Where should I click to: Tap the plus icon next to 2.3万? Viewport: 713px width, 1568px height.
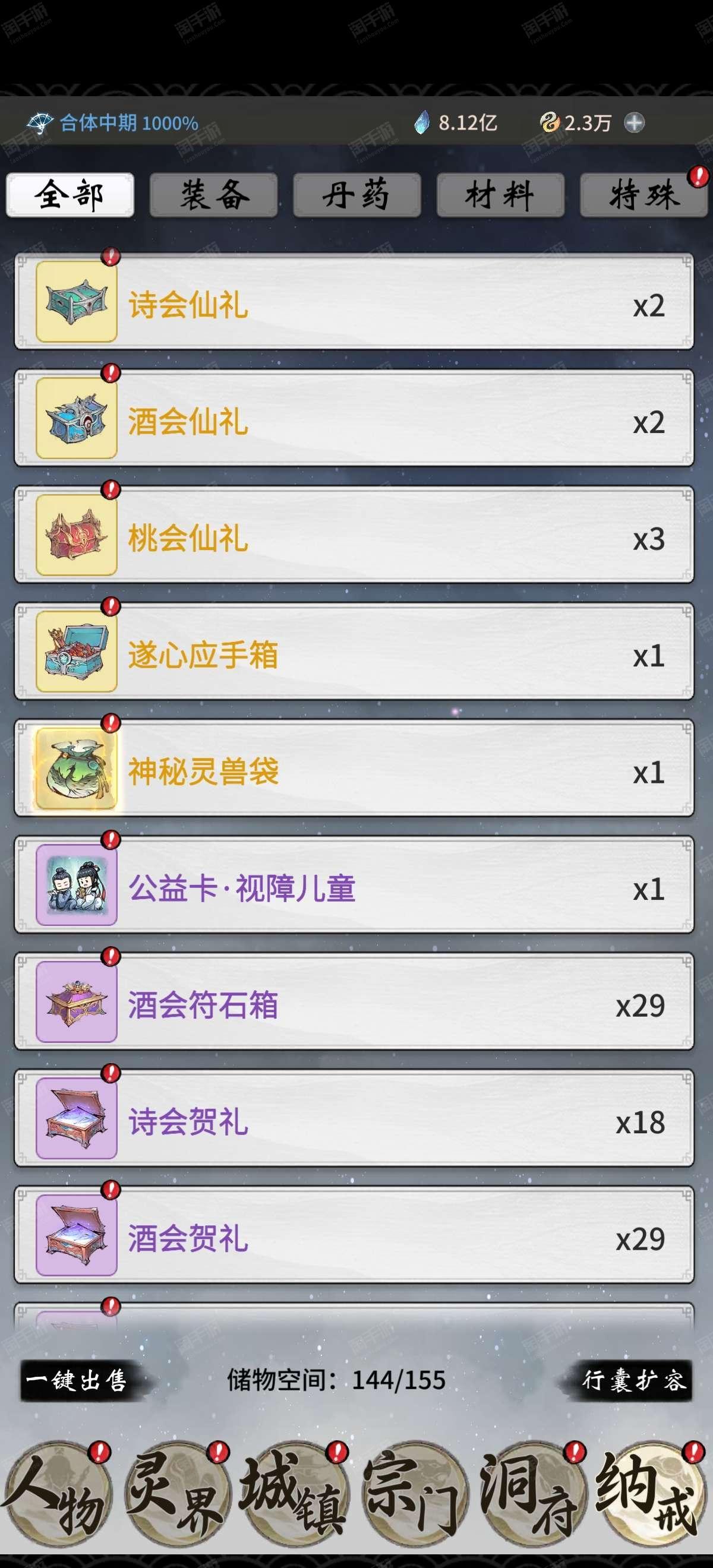pos(634,123)
